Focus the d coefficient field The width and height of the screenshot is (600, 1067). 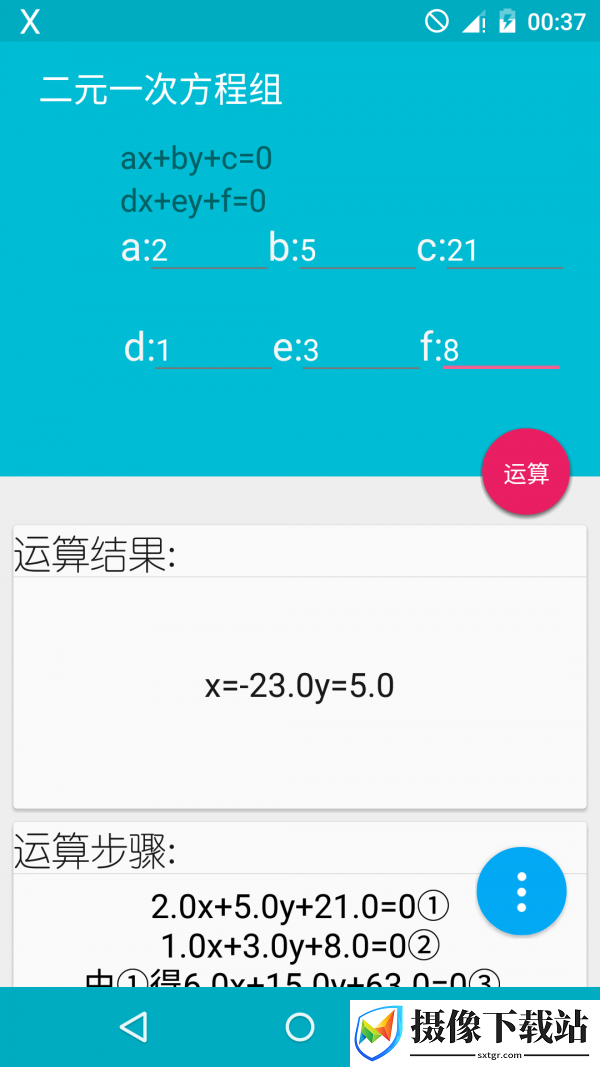click(214, 351)
